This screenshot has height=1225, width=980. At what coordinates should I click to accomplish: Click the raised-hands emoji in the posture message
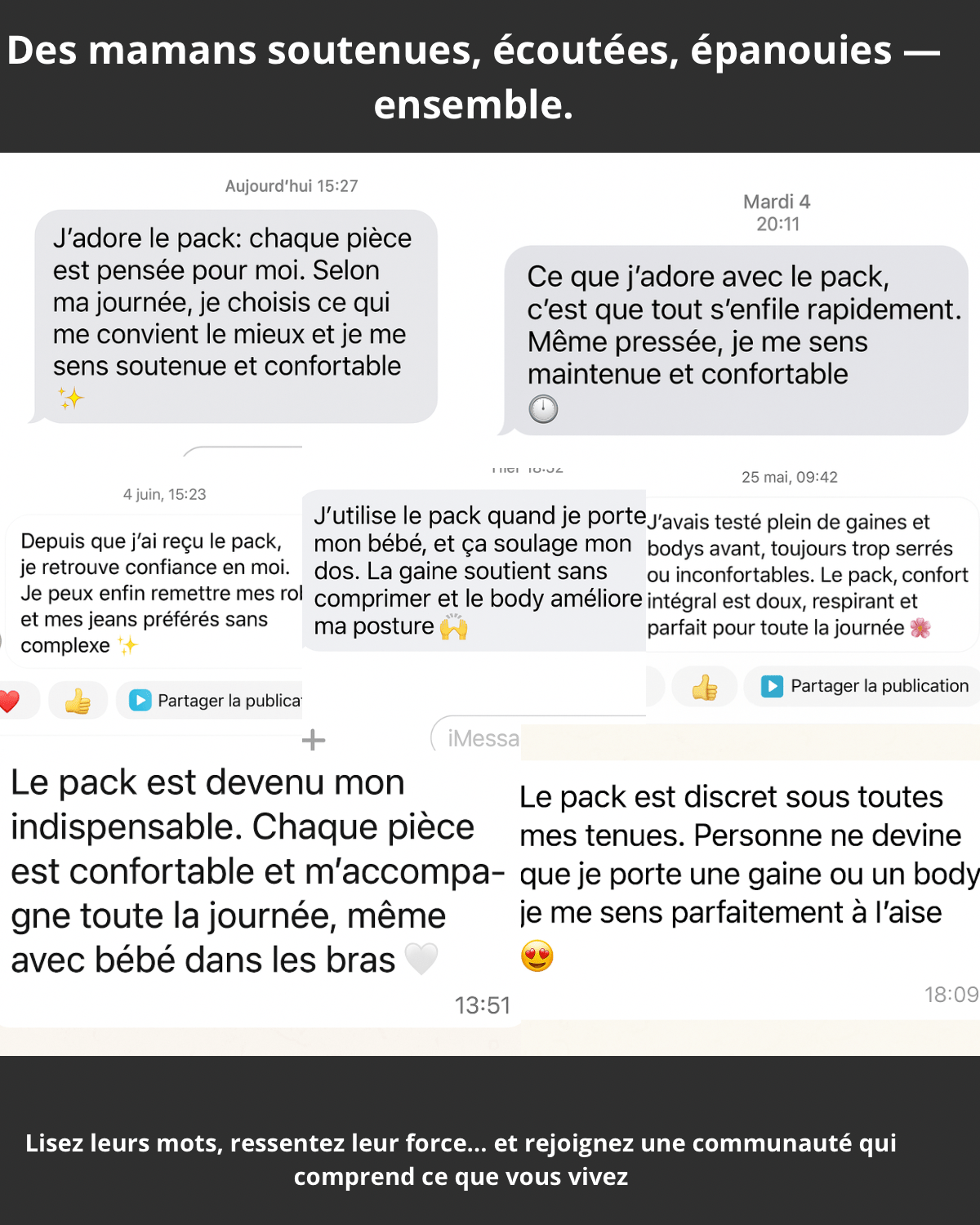[453, 626]
